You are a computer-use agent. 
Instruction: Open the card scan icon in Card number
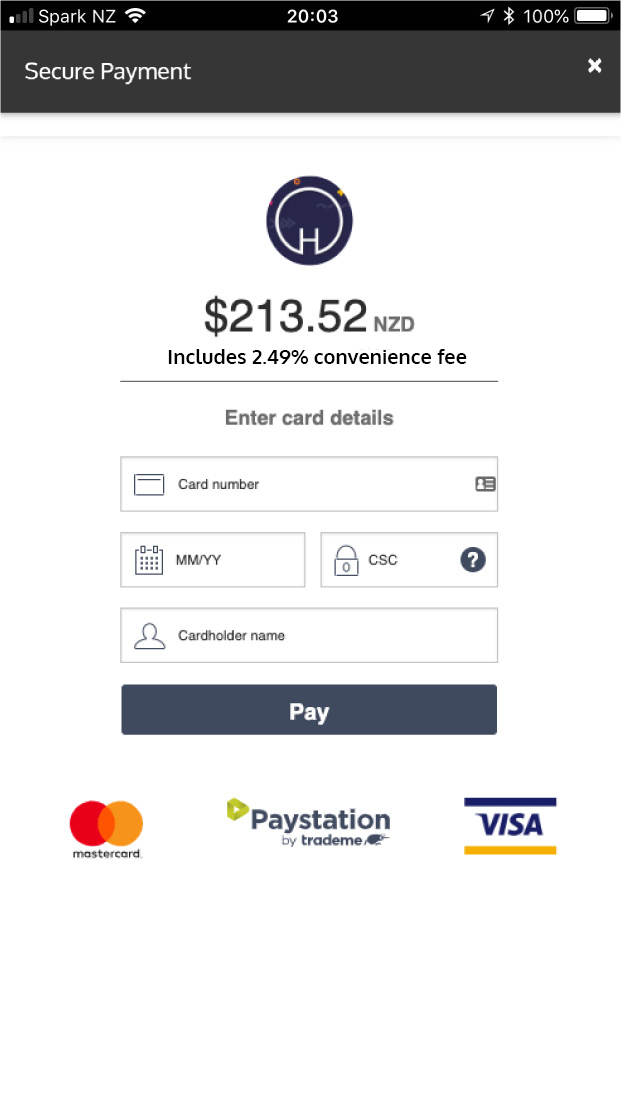coord(485,484)
